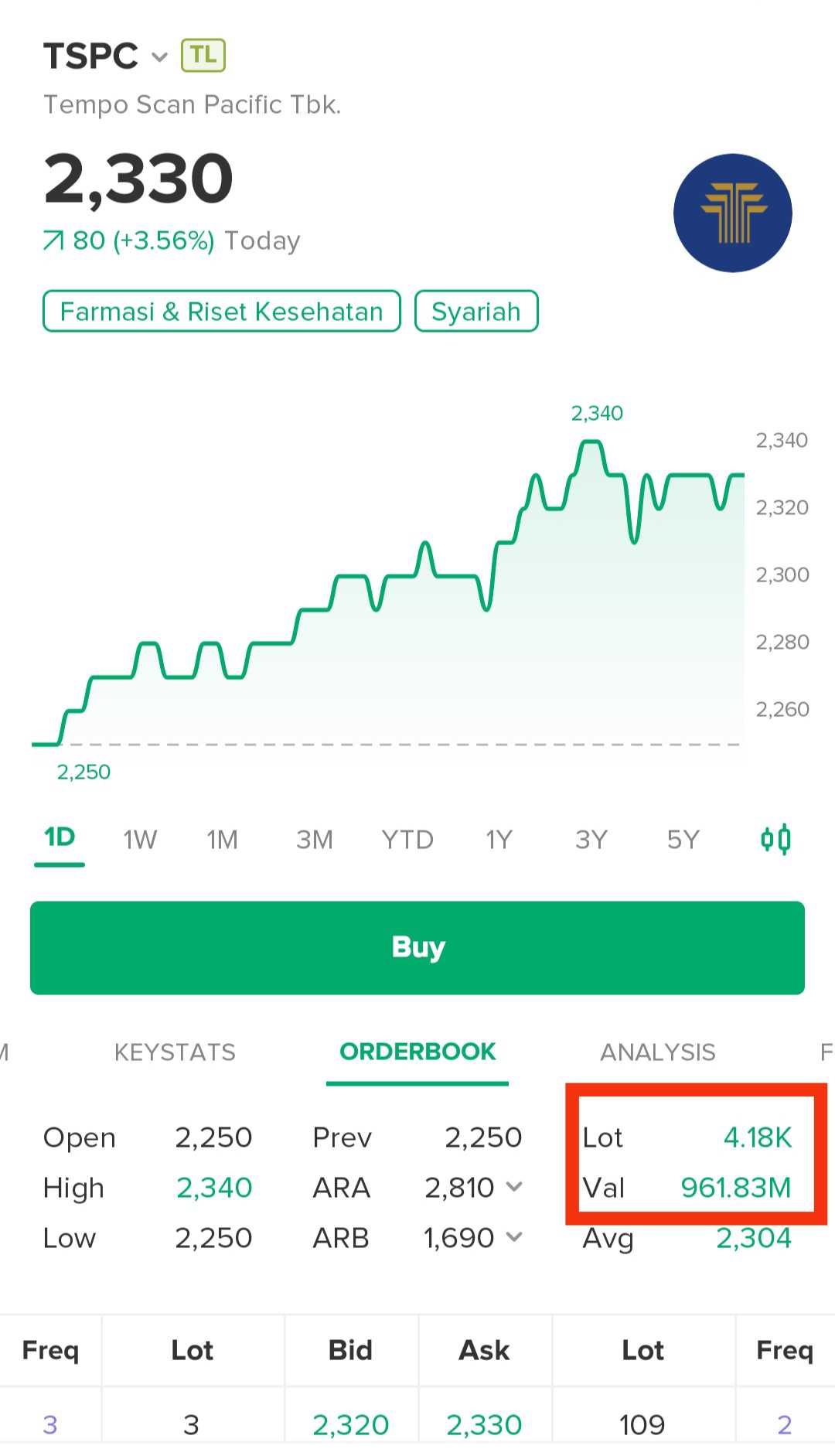The width and height of the screenshot is (835, 1456).
Task: Click the TL badge beside TSPC
Action: (203, 55)
